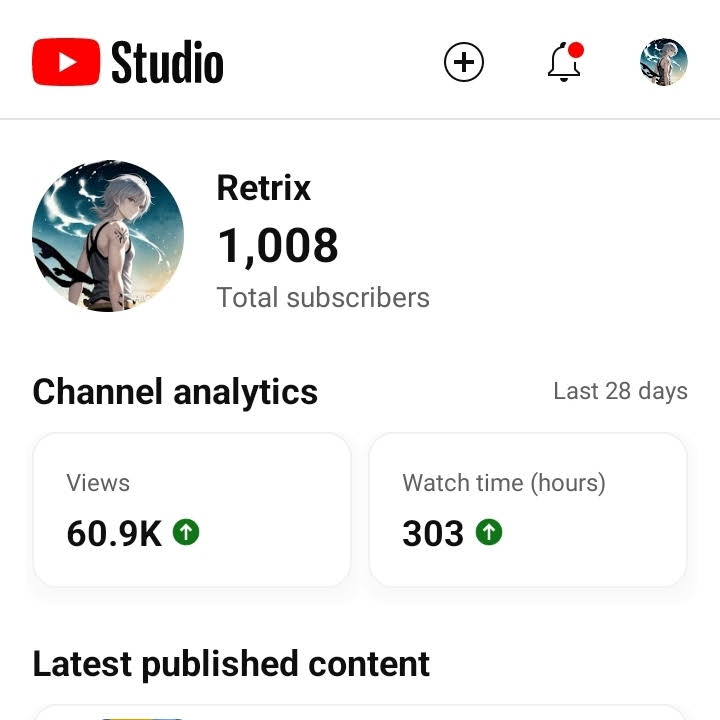Open the Watch time (hours) card
The width and height of the screenshot is (720, 720).
click(x=528, y=510)
